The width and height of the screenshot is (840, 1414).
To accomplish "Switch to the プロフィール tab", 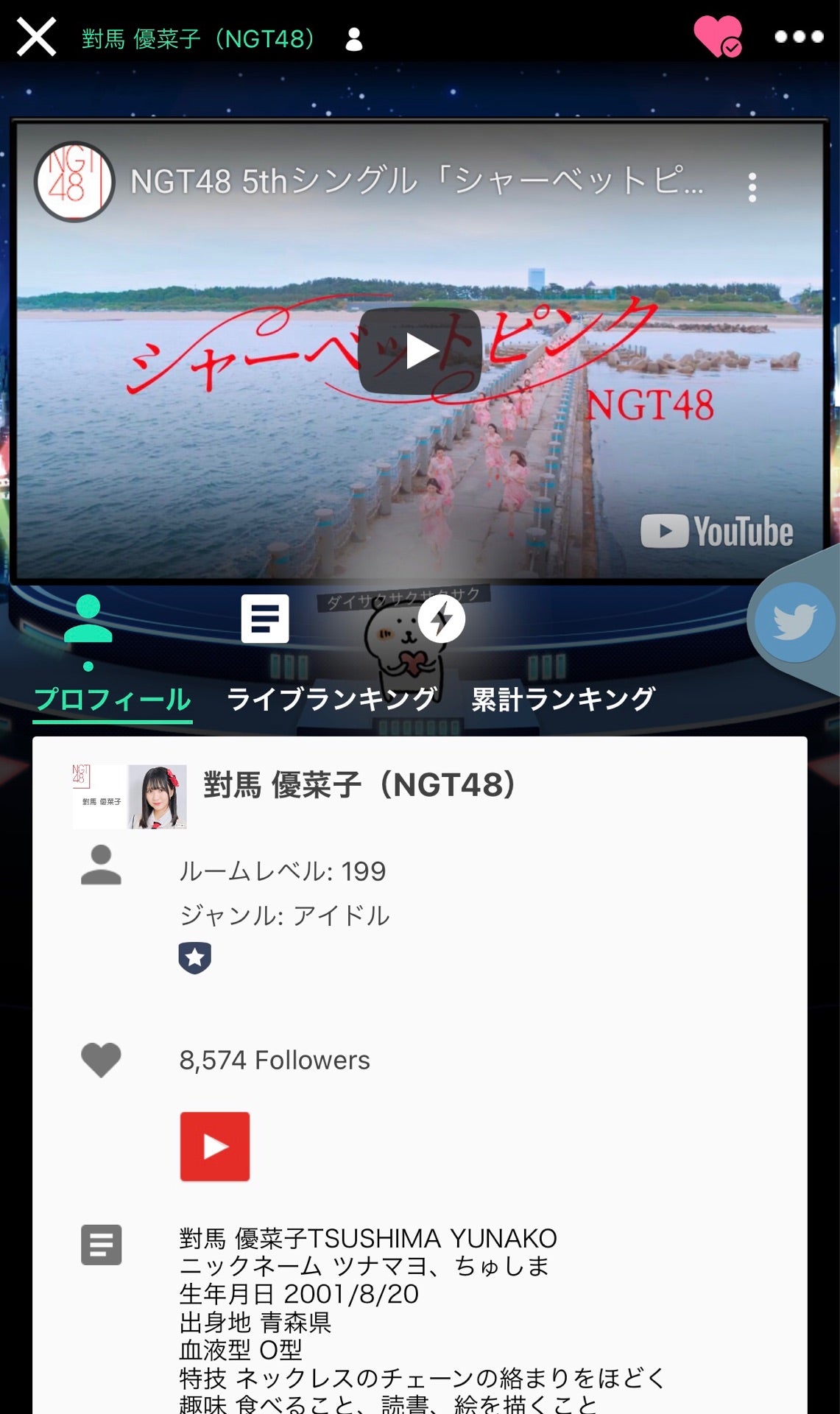I will [x=113, y=697].
